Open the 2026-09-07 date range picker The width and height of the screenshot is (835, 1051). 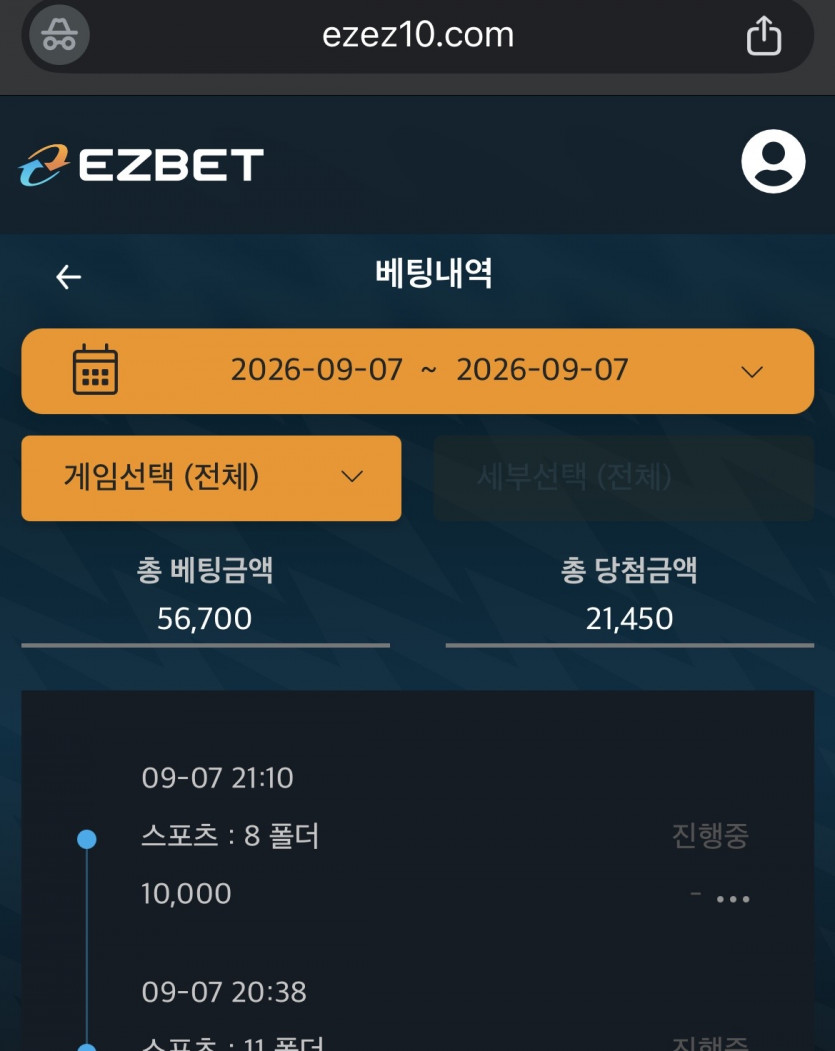coord(418,371)
